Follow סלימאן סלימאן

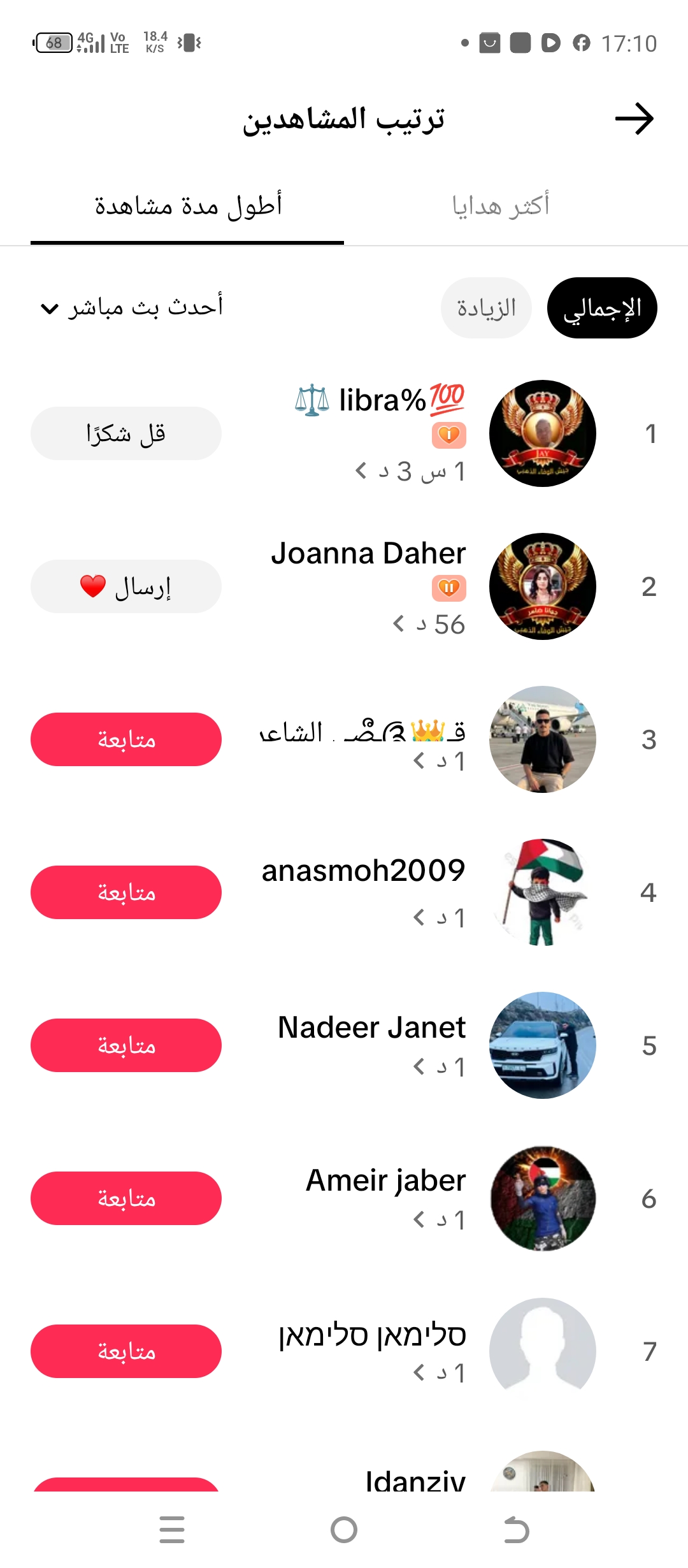126,1351
